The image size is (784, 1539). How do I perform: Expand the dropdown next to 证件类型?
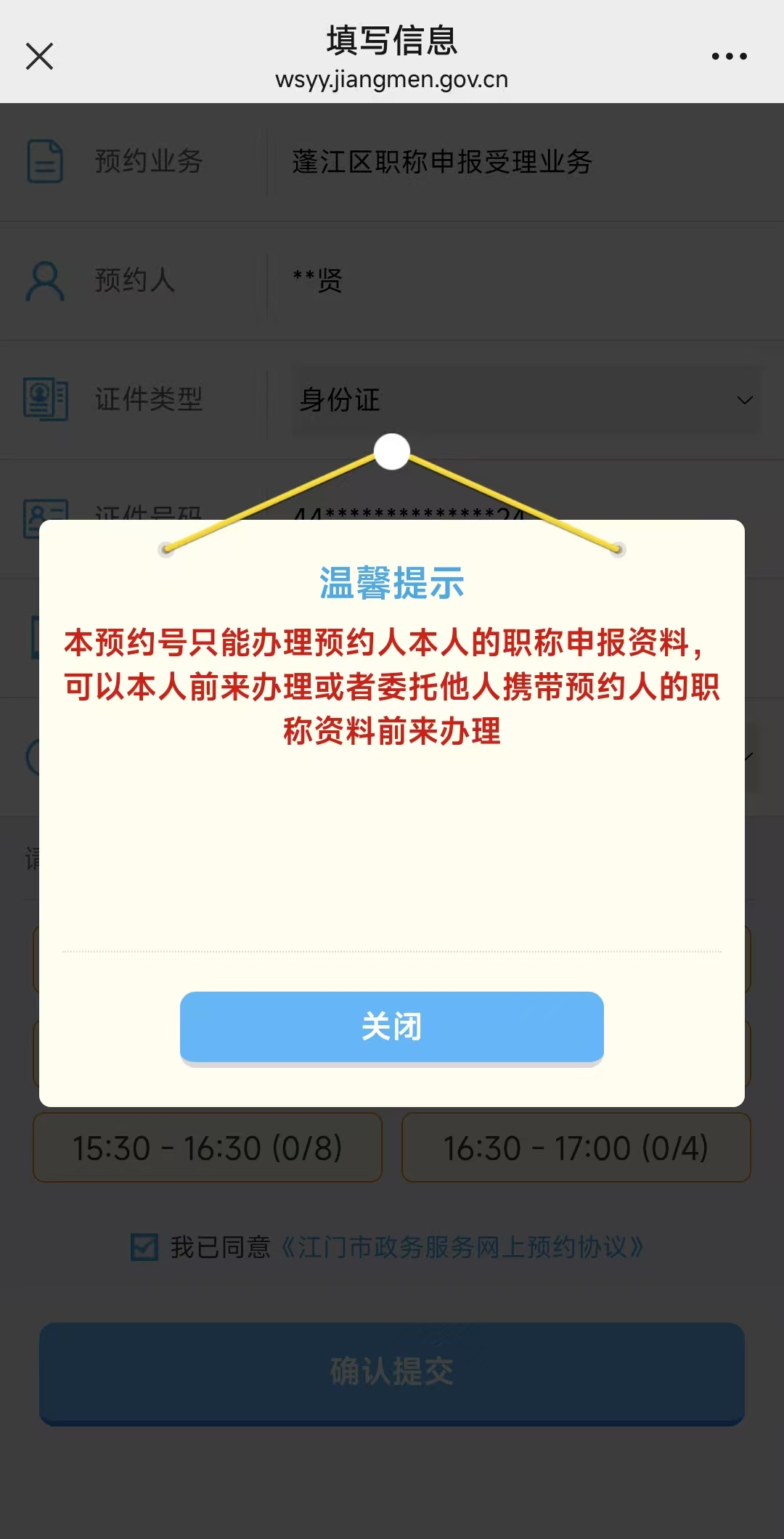click(x=744, y=400)
